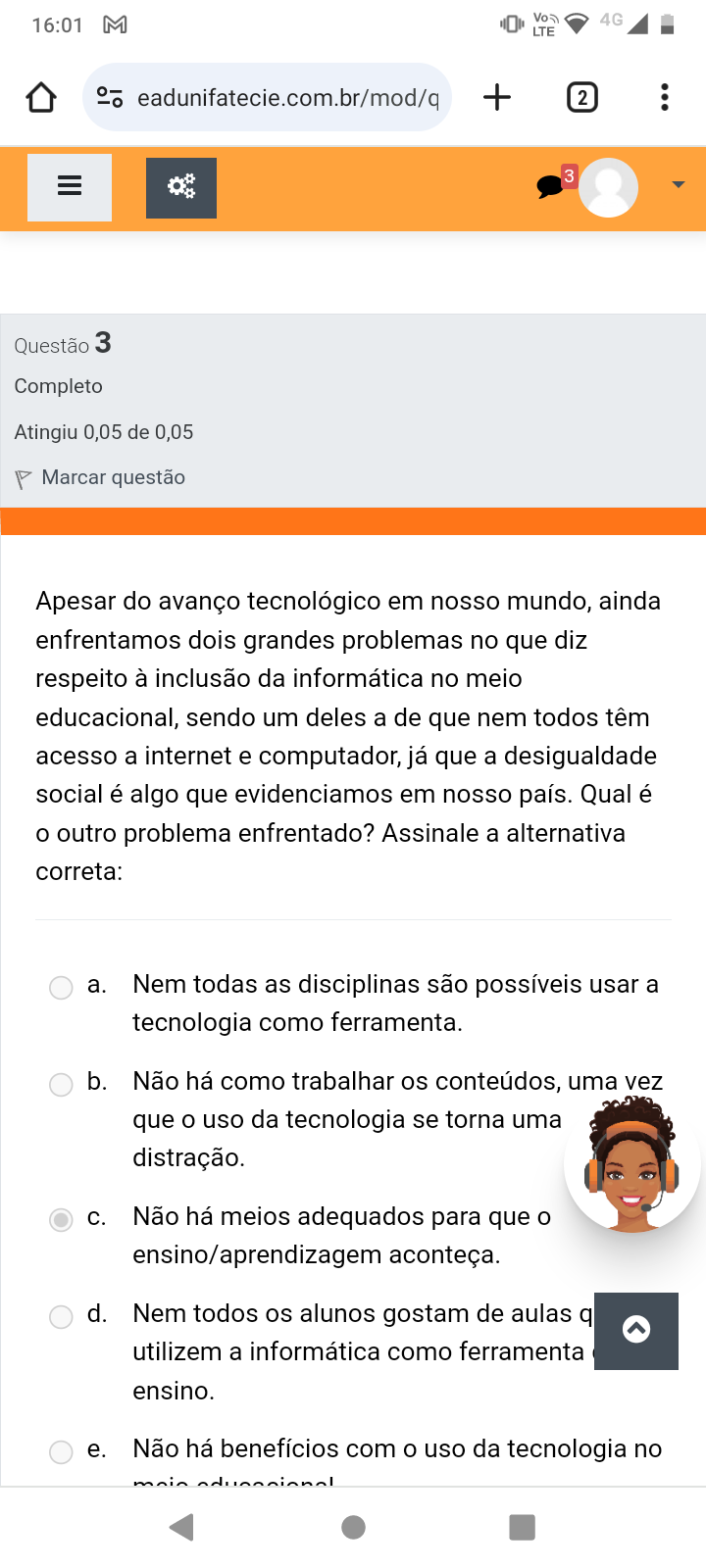The width and height of the screenshot is (706, 1568).
Task: Tap the user avatar picture
Action: point(608,187)
